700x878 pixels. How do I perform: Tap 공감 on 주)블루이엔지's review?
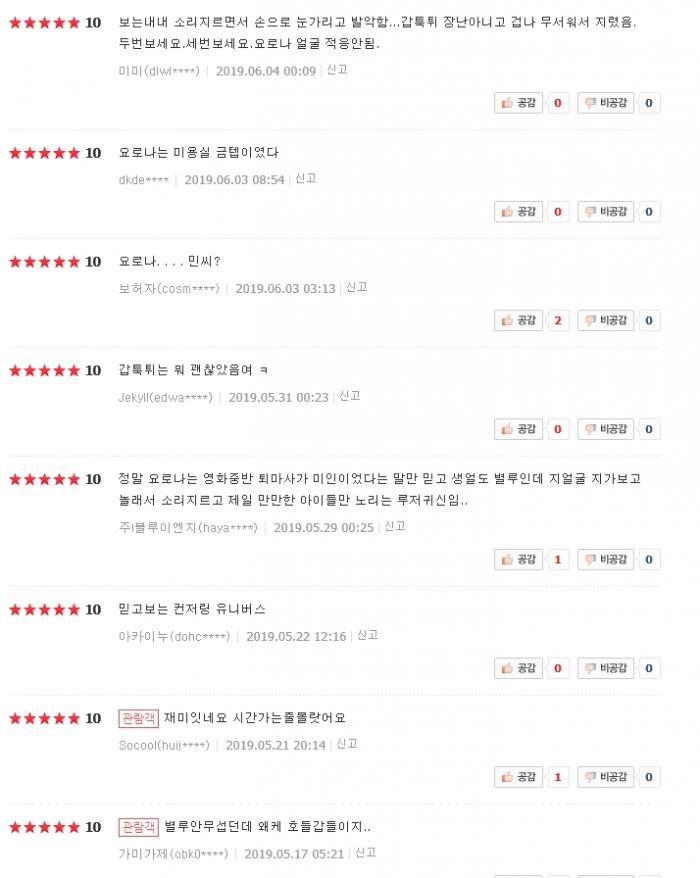[x=519, y=560]
